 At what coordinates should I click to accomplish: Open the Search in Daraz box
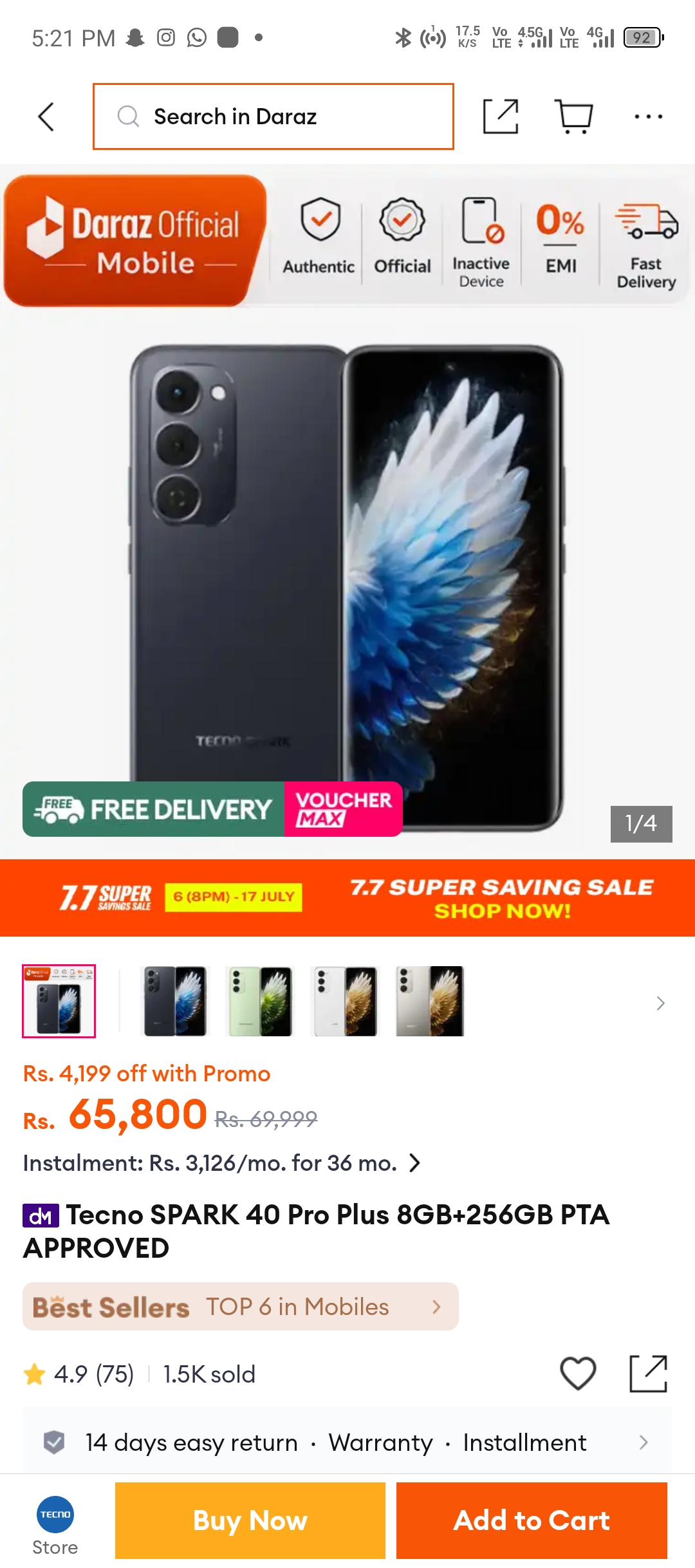coord(273,117)
